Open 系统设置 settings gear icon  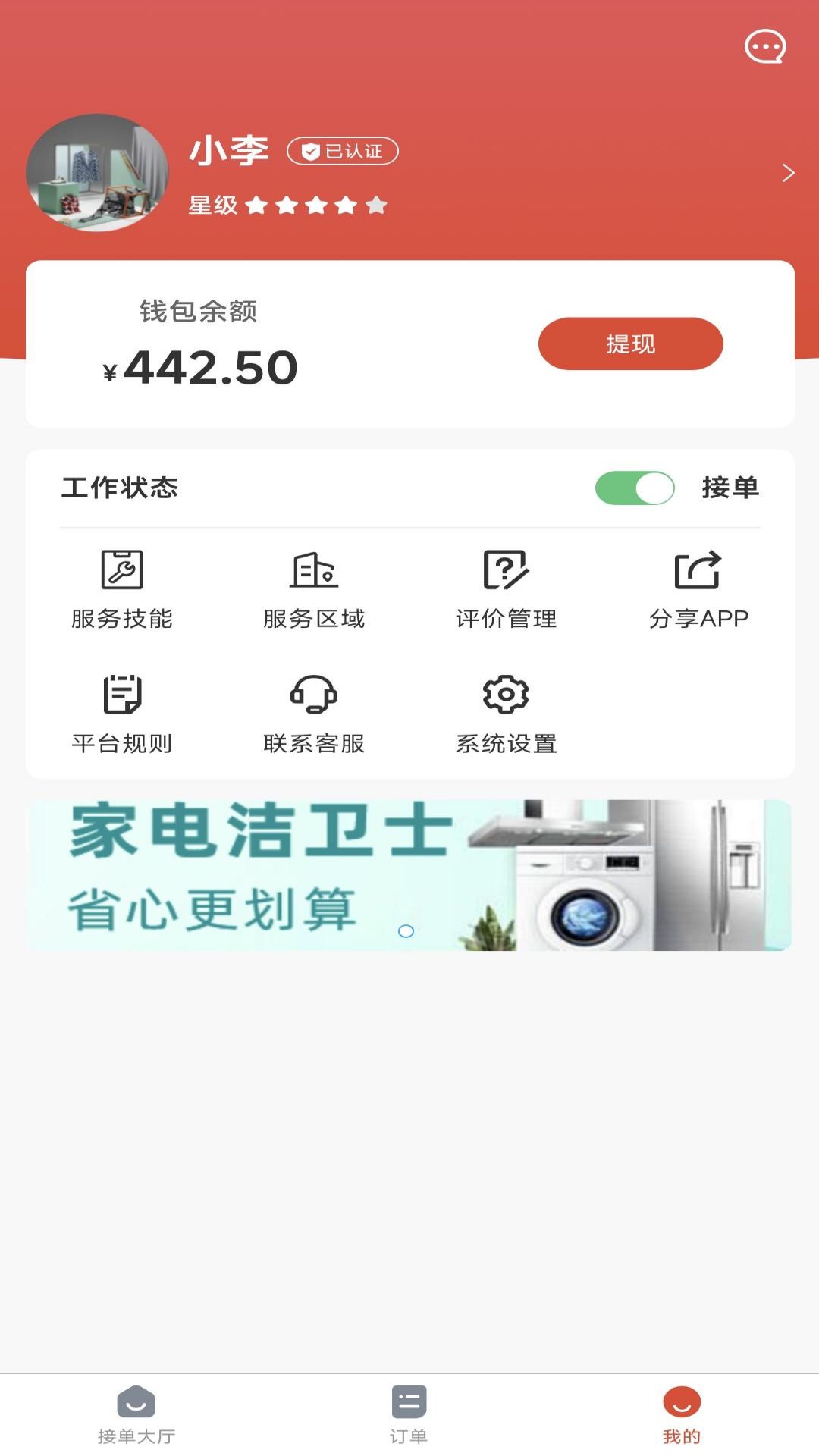point(505,694)
